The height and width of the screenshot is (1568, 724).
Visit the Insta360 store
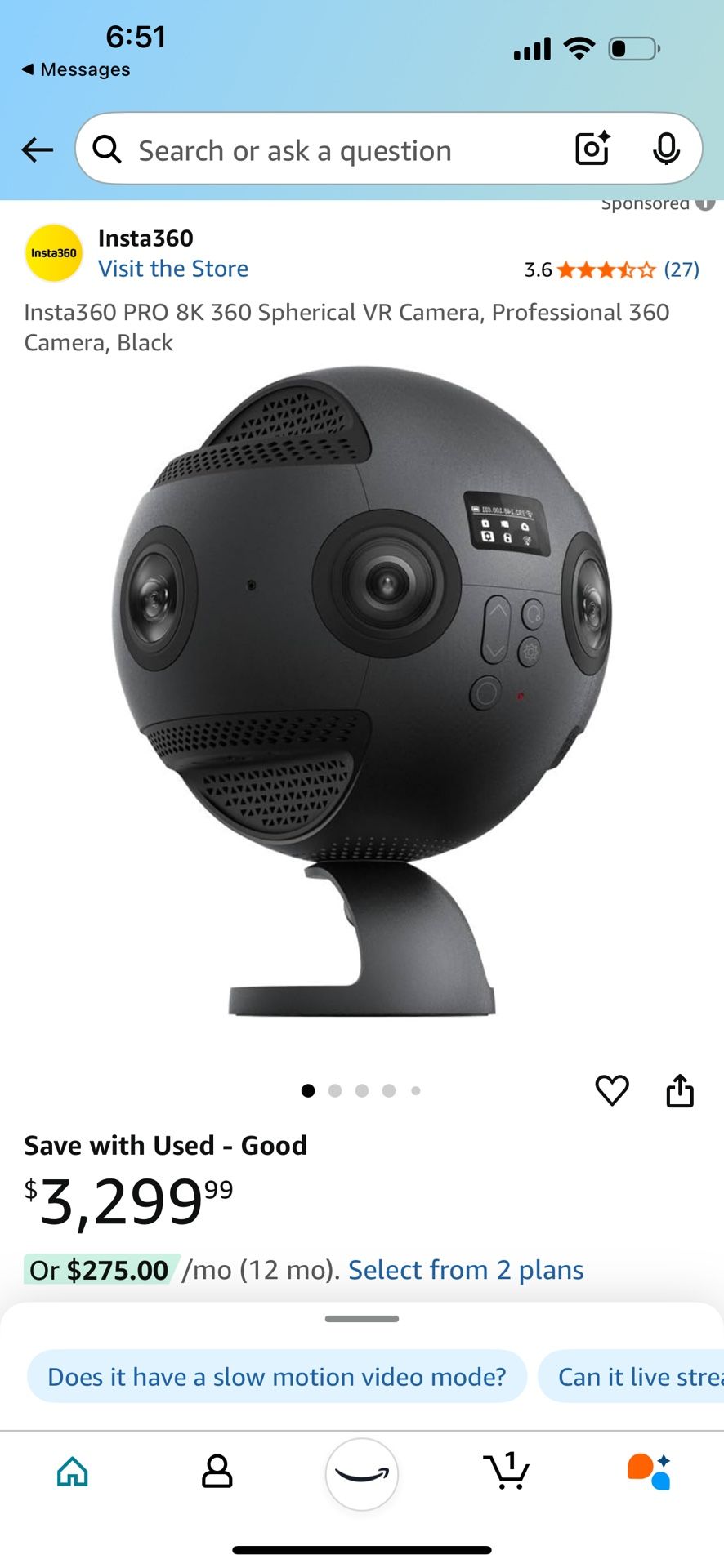(173, 269)
